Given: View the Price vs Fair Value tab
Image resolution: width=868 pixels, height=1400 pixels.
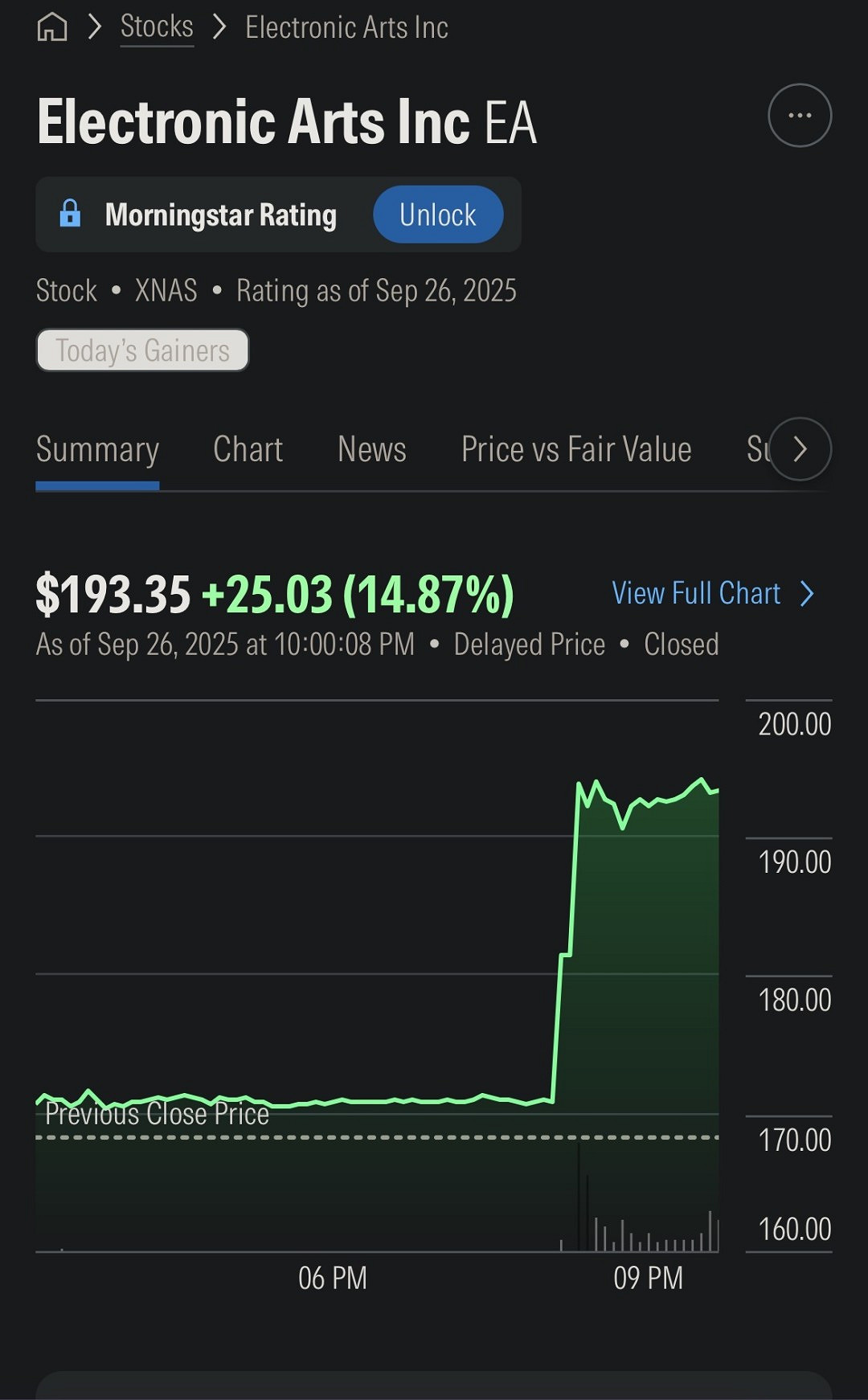Looking at the screenshot, I should (x=575, y=450).
